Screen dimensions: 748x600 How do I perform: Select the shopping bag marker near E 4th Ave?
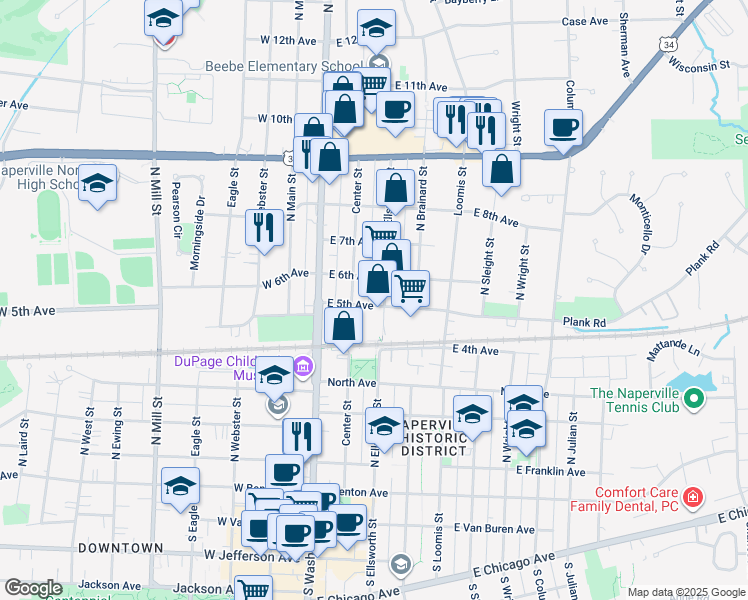343,326
